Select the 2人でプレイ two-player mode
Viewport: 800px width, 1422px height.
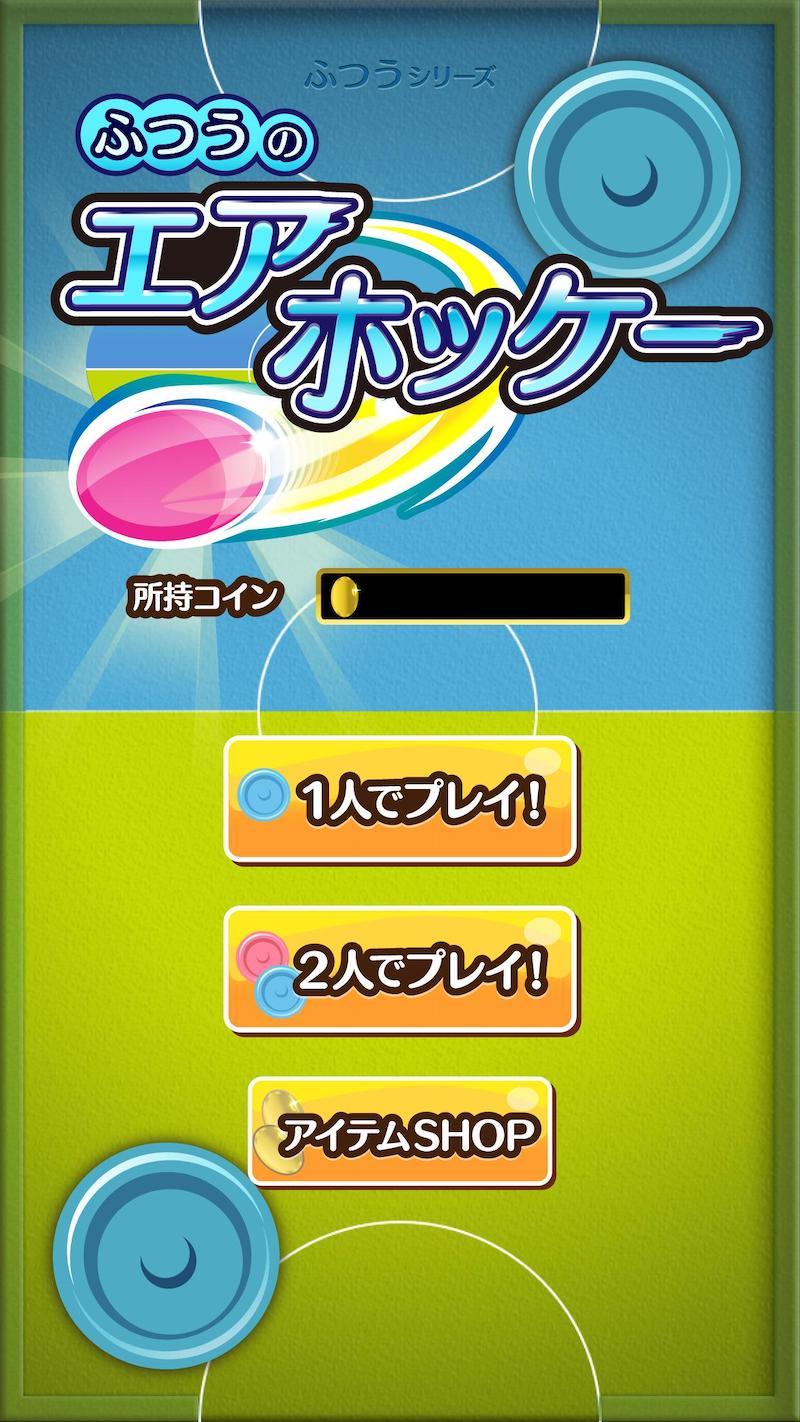click(x=400, y=969)
